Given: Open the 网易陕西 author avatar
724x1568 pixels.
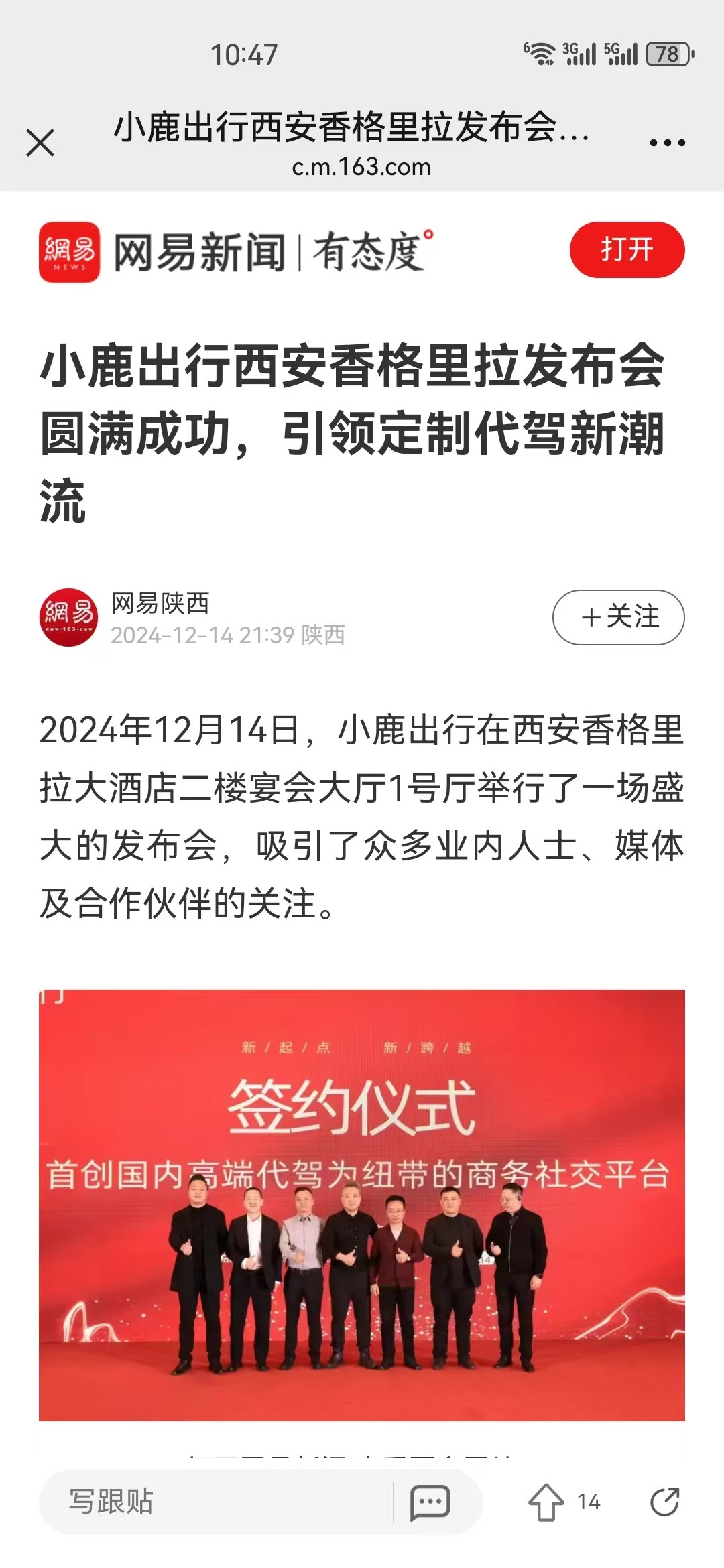Looking at the screenshot, I should point(68,617).
